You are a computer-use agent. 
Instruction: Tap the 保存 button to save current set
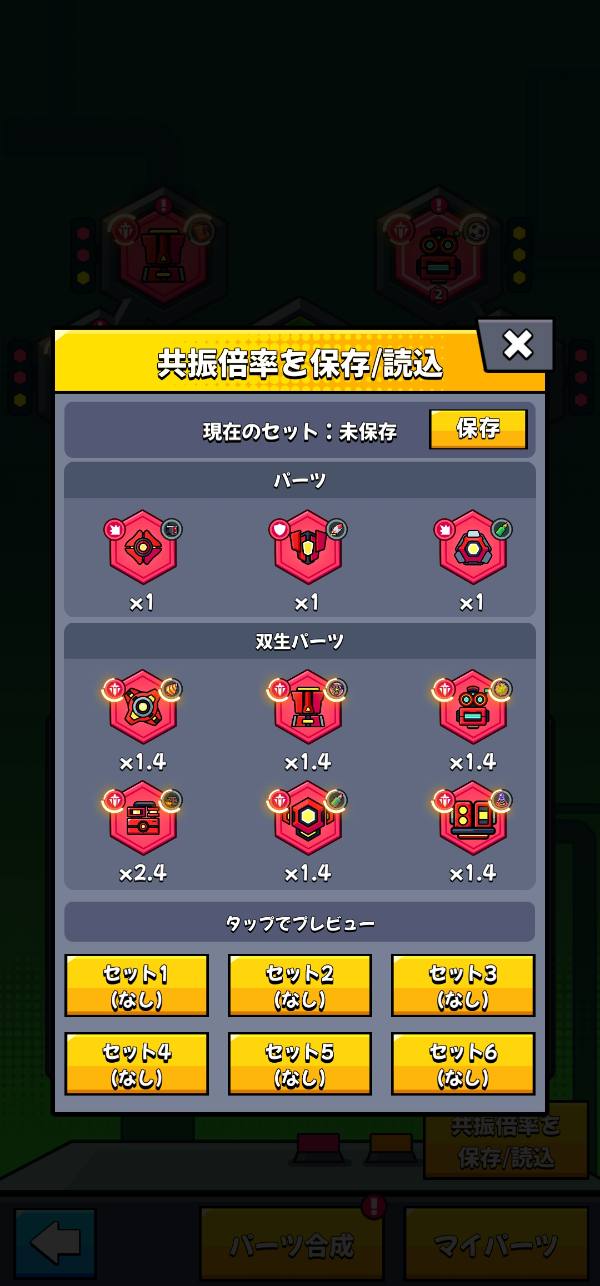(478, 430)
